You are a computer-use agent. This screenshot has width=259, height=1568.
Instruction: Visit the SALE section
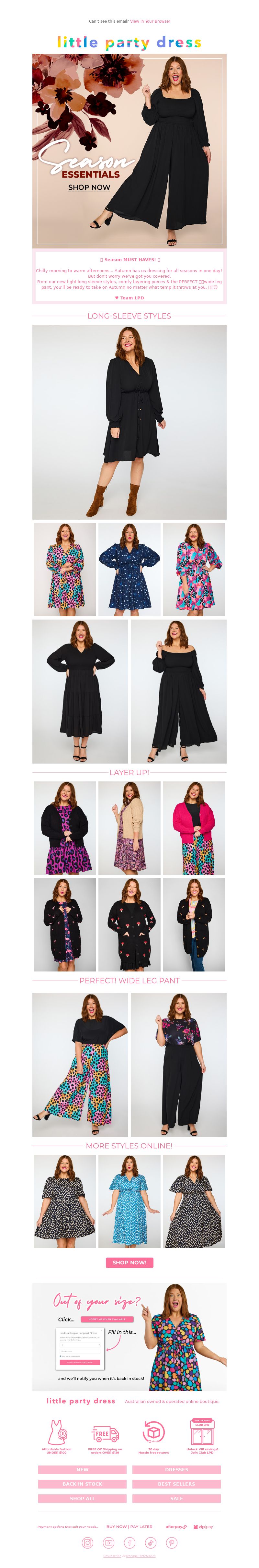[x=176, y=1499]
